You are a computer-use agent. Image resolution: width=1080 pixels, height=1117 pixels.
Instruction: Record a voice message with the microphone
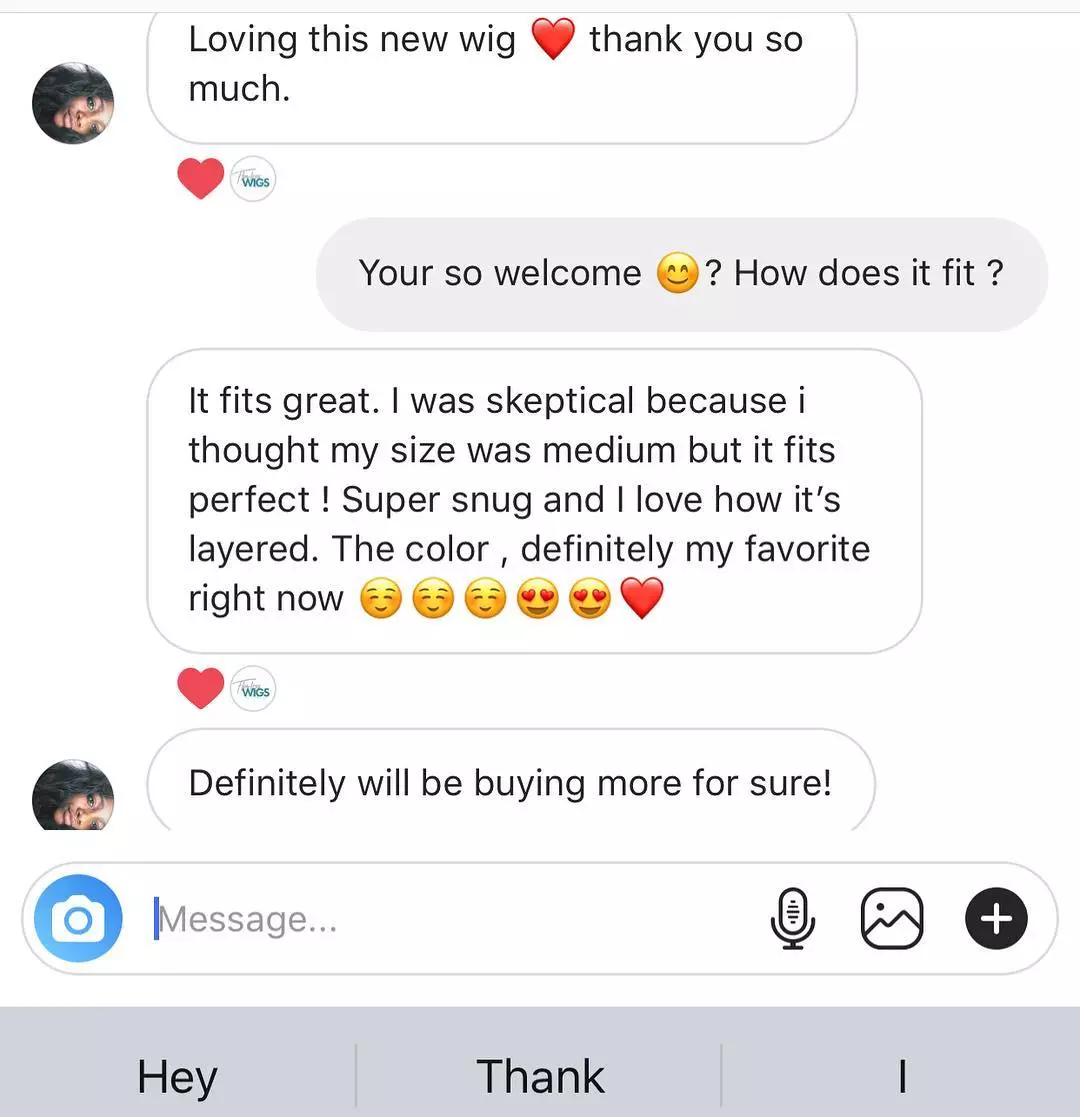pos(793,918)
